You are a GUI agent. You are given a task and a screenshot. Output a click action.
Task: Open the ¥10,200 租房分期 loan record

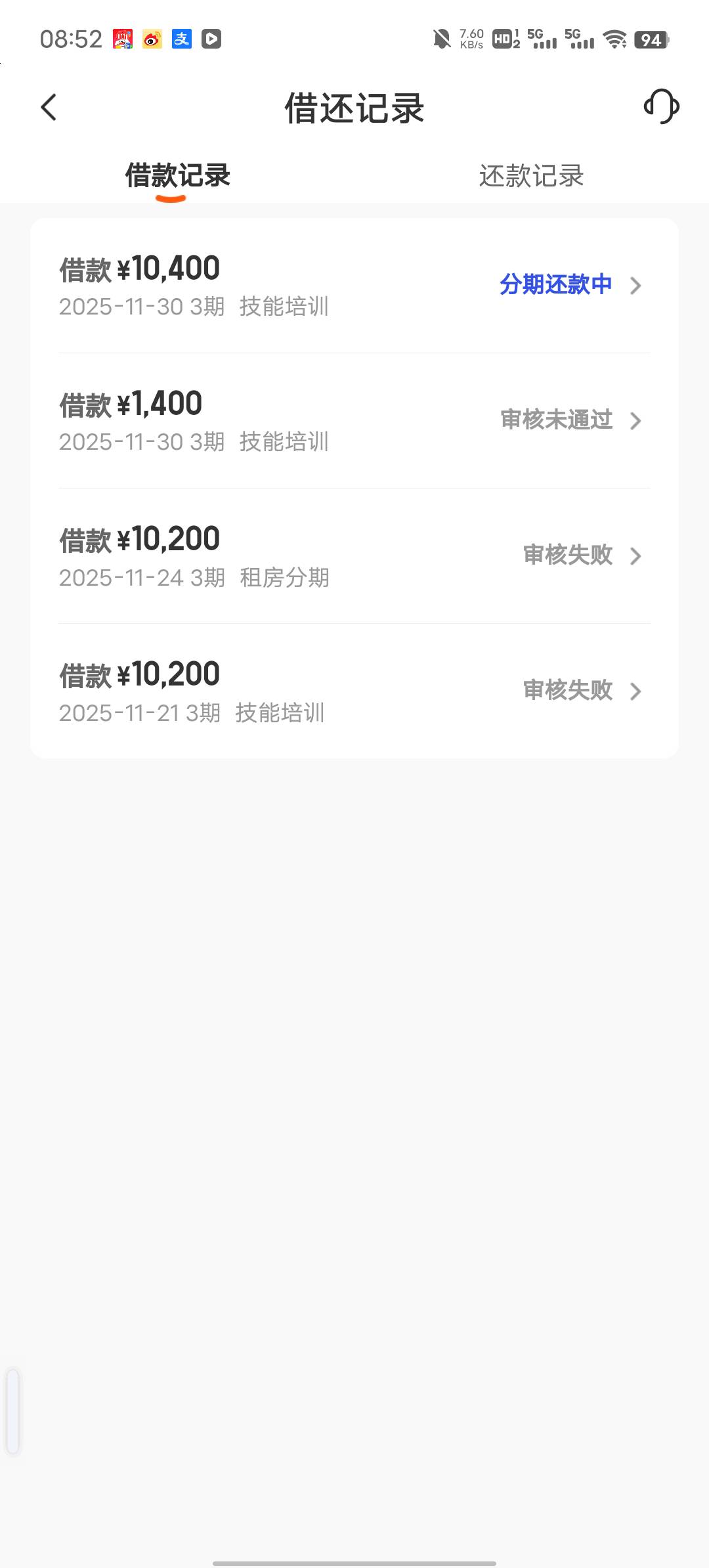point(354,556)
